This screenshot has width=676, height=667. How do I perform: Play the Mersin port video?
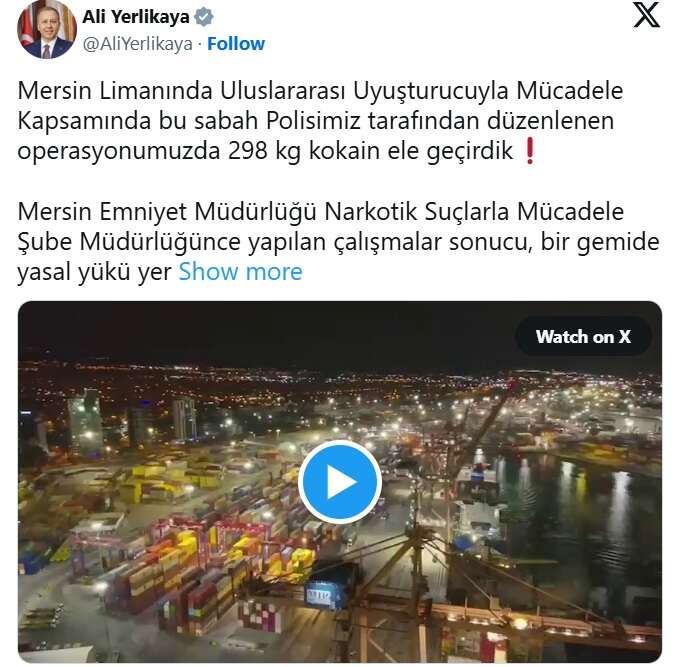pyautogui.click(x=340, y=482)
